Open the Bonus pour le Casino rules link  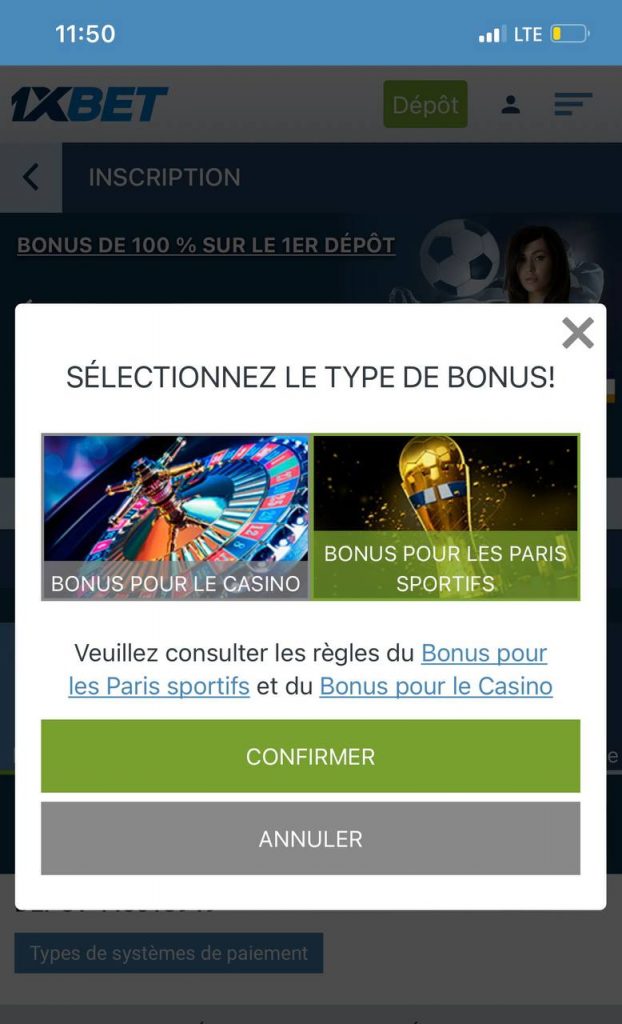(436, 686)
